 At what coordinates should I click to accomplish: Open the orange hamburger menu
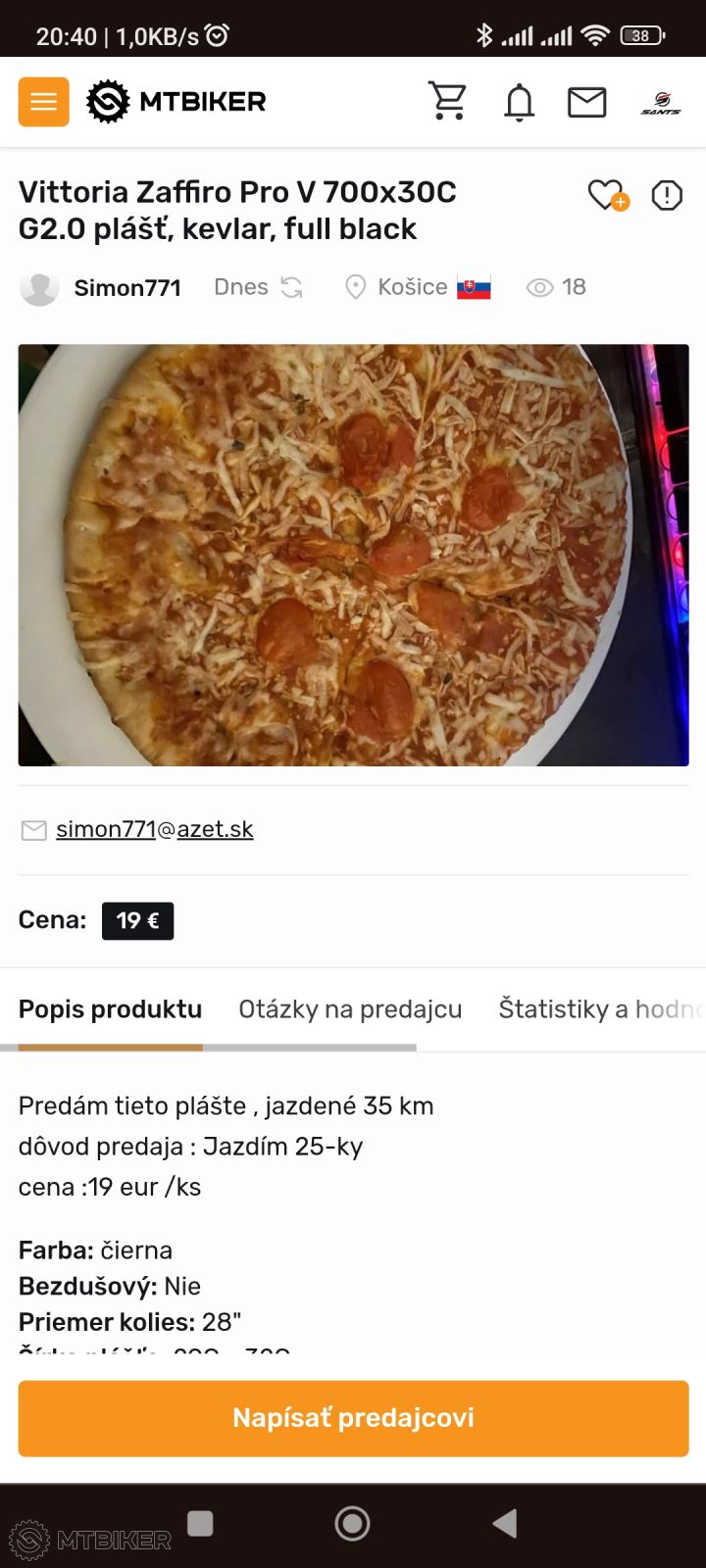[43, 102]
